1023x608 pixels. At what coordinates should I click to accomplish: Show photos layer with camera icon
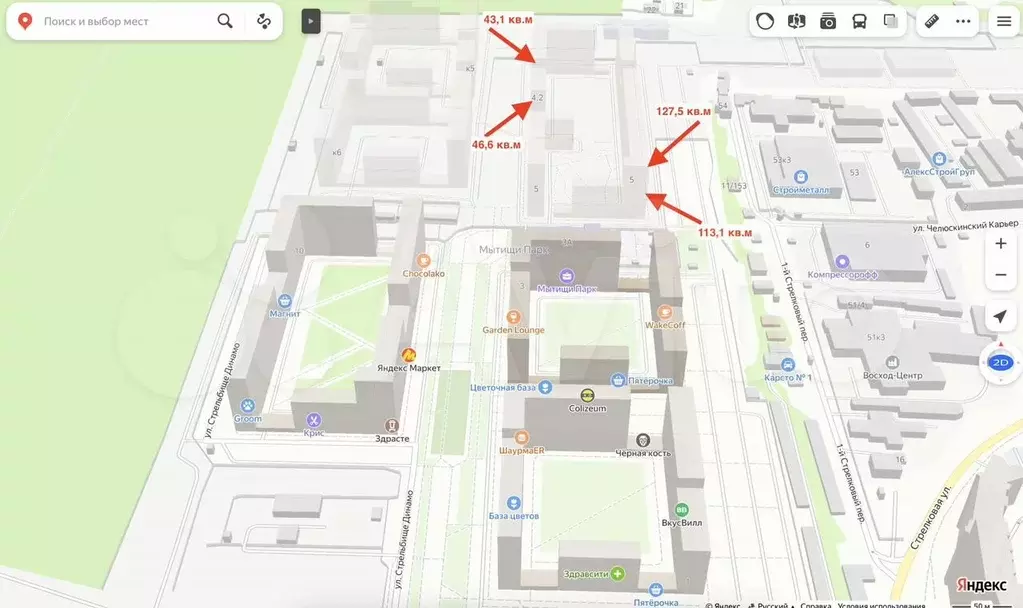click(x=828, y=21)
